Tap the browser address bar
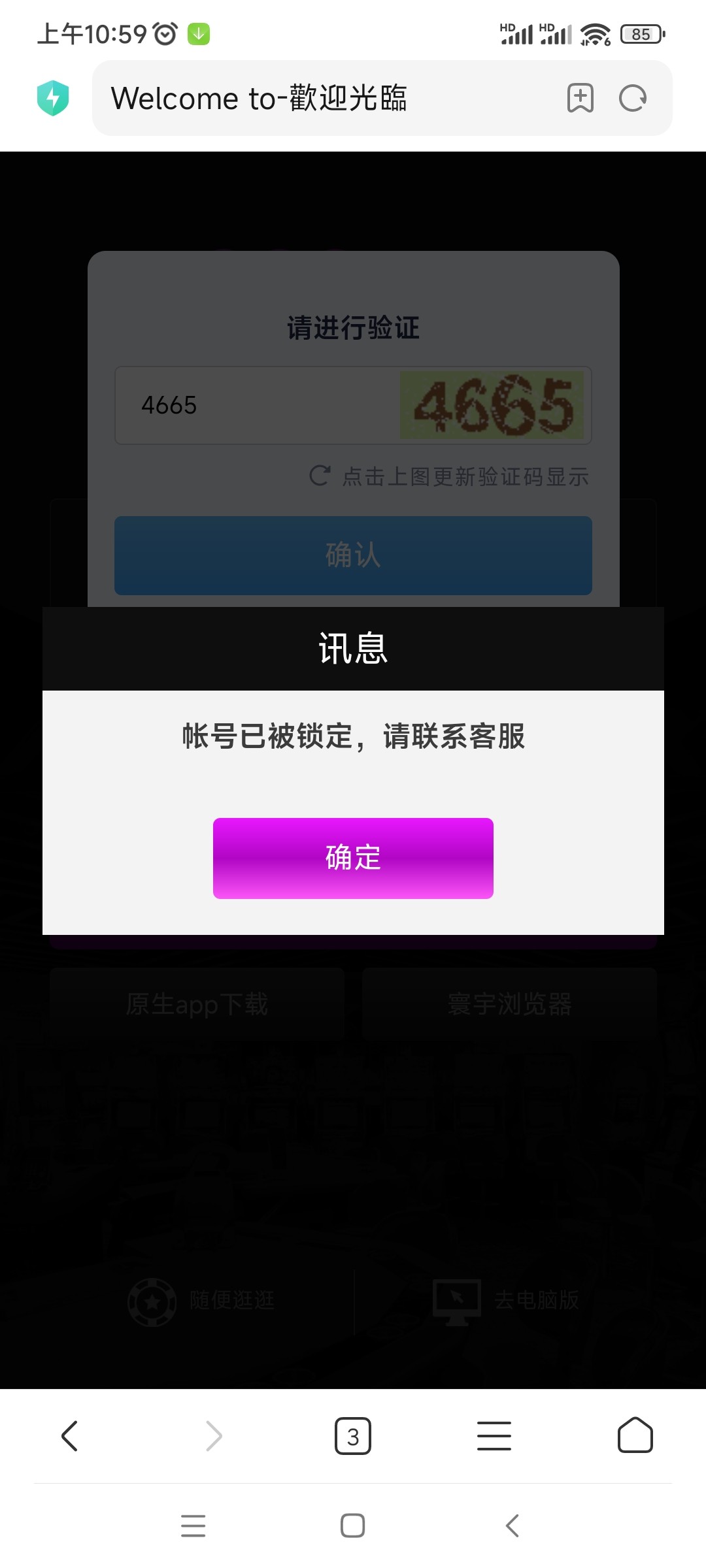Viewport: 706px width, 1568px height. pyautogui.click(x=327, y=99)
